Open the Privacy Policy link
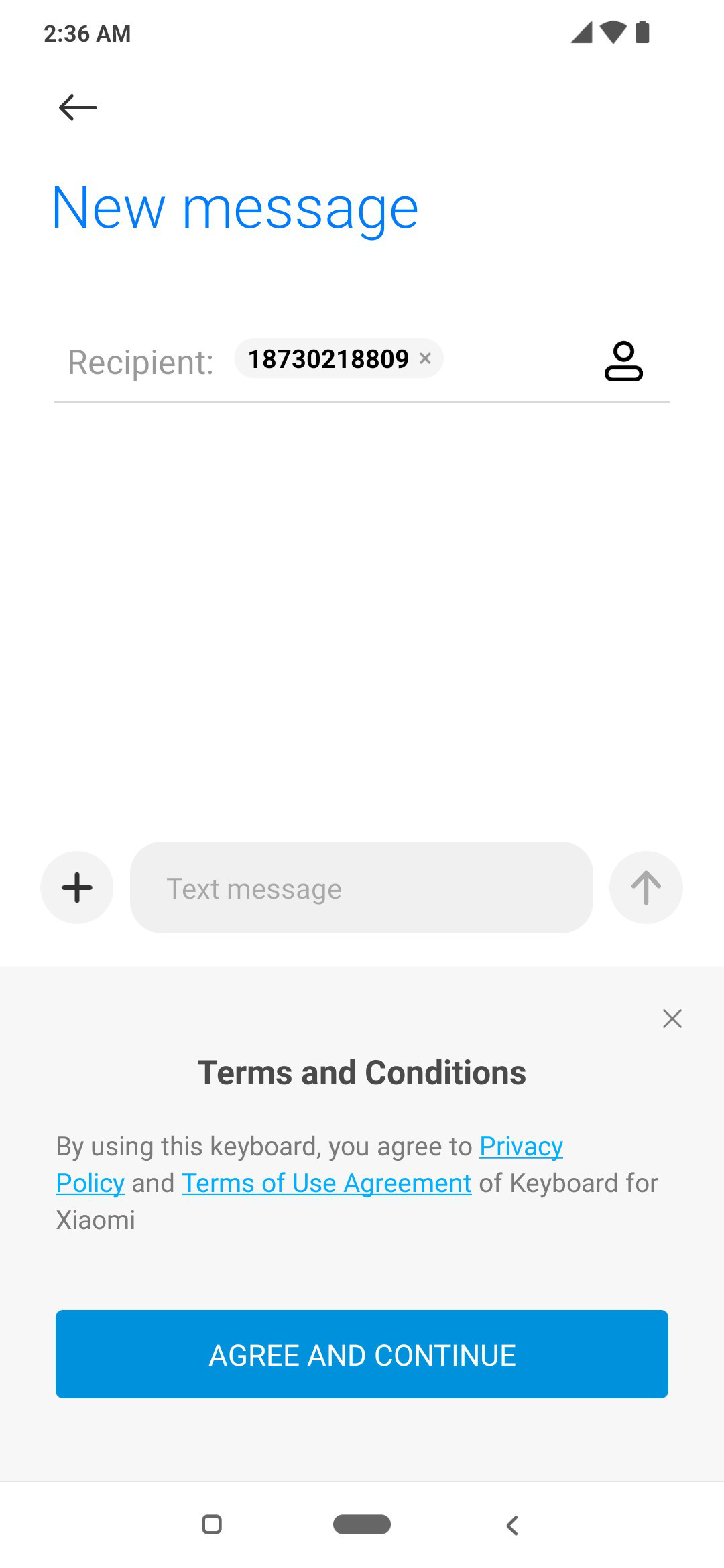This screenshot has height=1568, width=724. click(x=521, y=1147)
